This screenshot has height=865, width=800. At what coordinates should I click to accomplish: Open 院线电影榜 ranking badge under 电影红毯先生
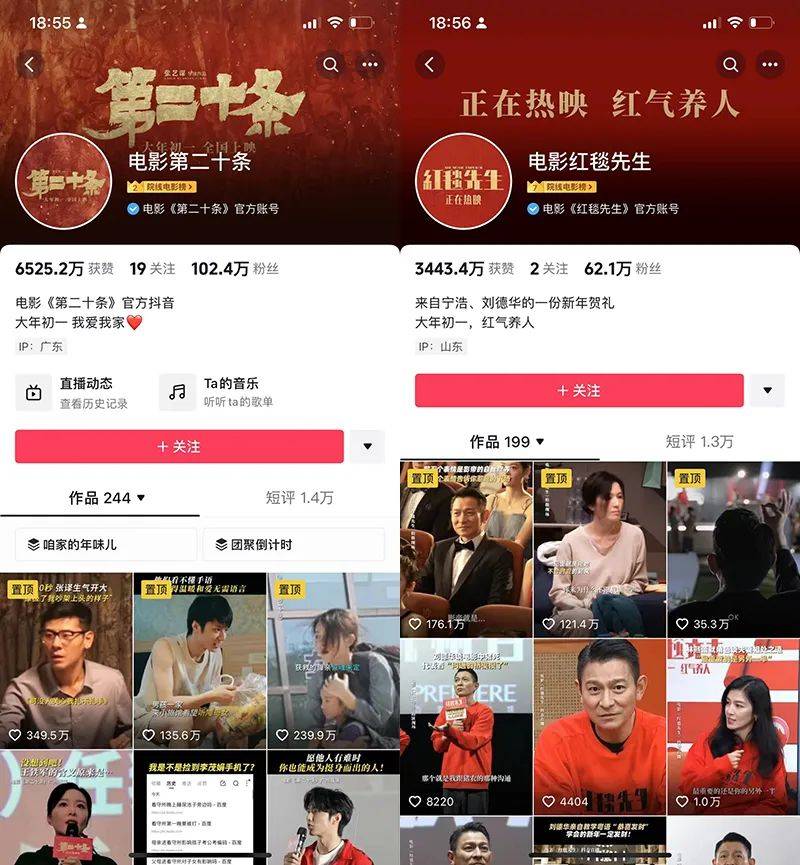561,187
